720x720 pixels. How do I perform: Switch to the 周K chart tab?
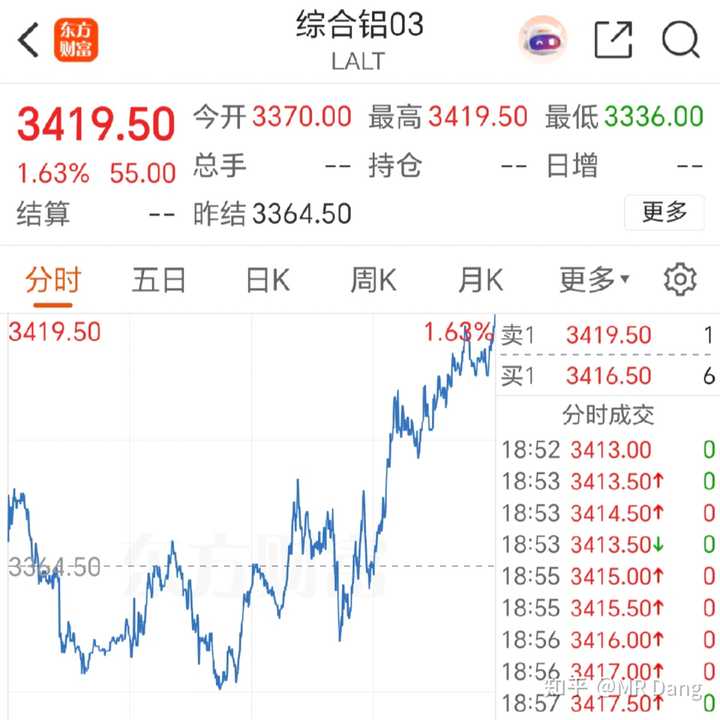(373, 281)
